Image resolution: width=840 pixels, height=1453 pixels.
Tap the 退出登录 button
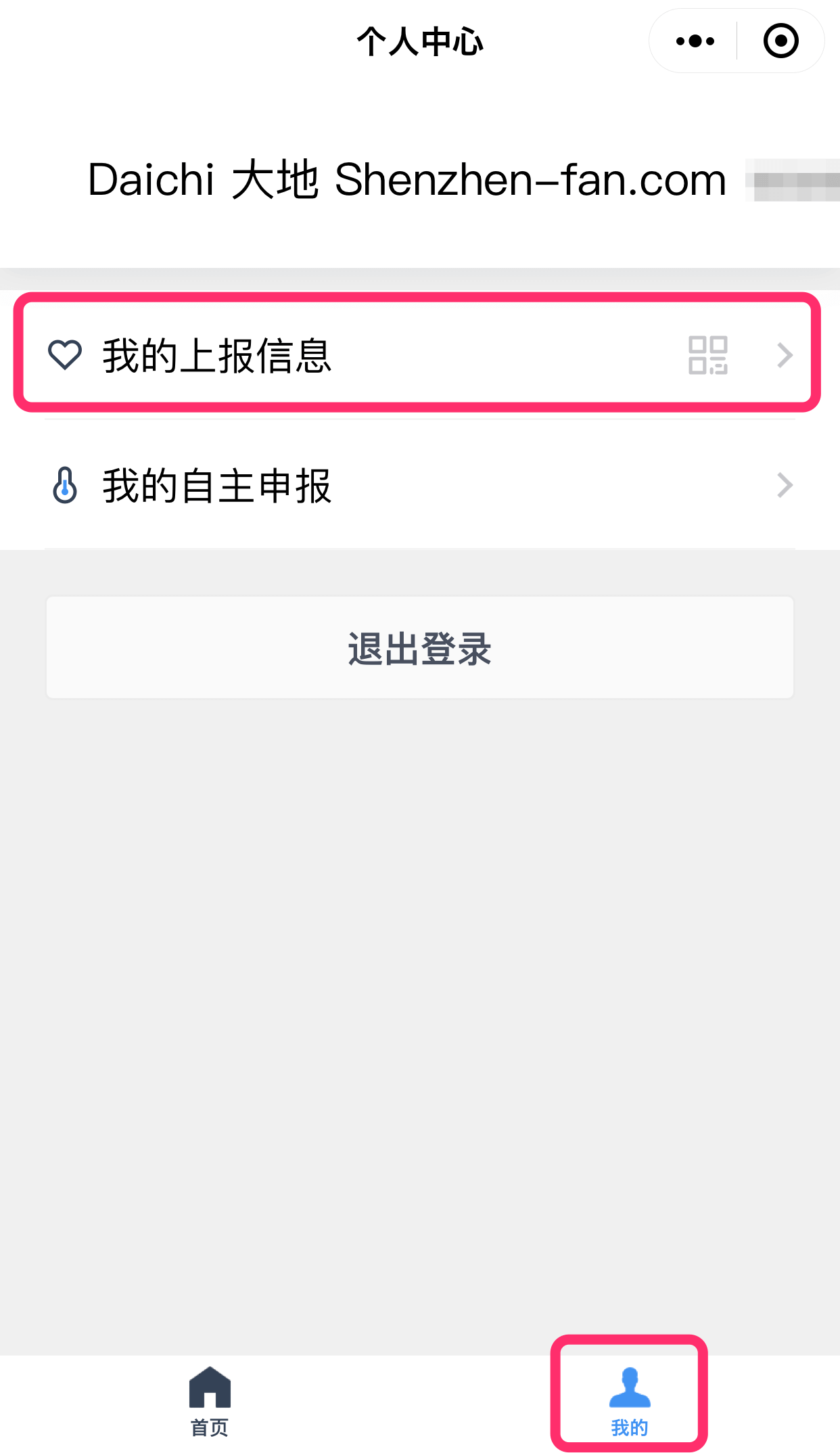click(419, 648)
